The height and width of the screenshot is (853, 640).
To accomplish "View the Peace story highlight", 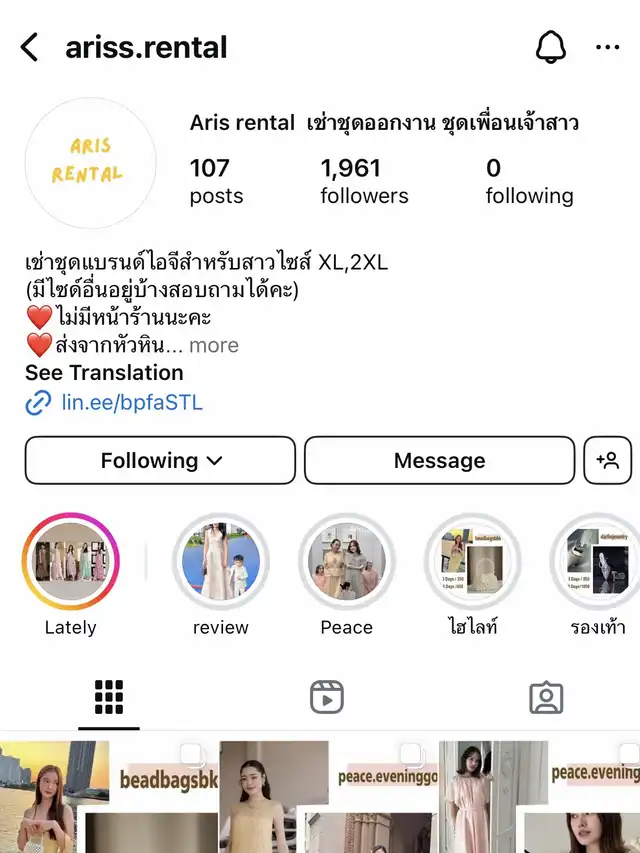I will click(346, 561).
